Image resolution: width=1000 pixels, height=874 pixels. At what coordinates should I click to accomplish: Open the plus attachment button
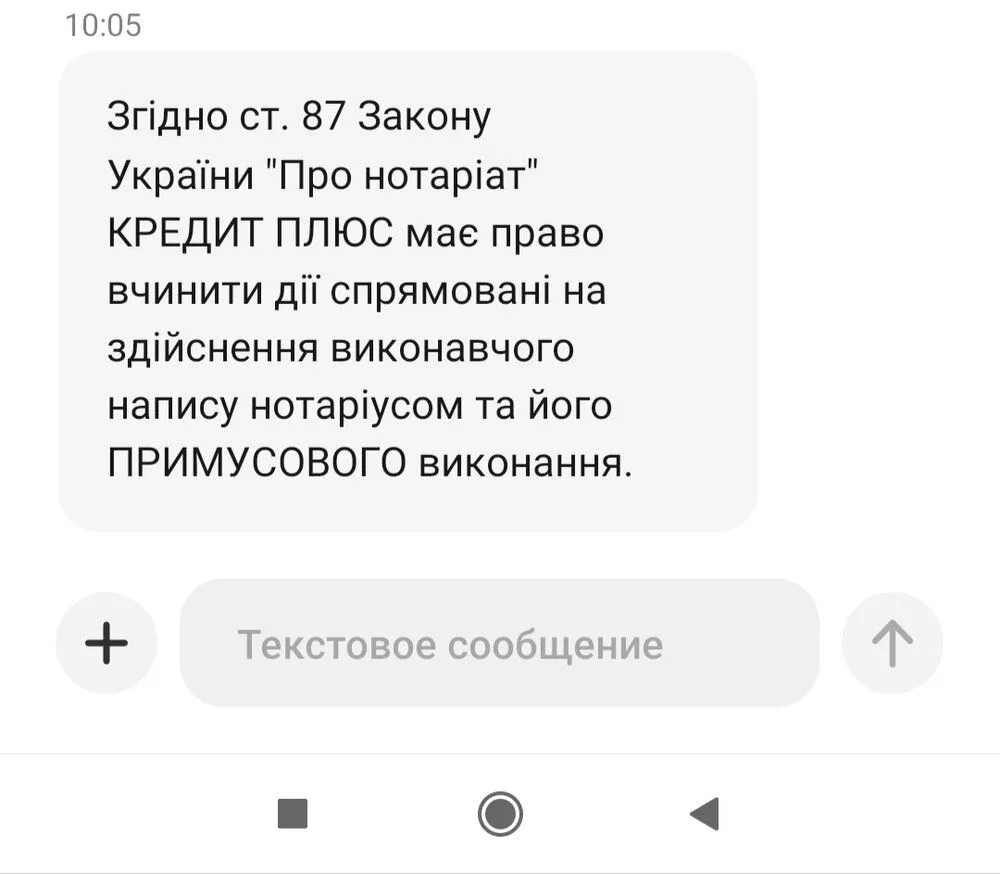click(x=107, y=643)
